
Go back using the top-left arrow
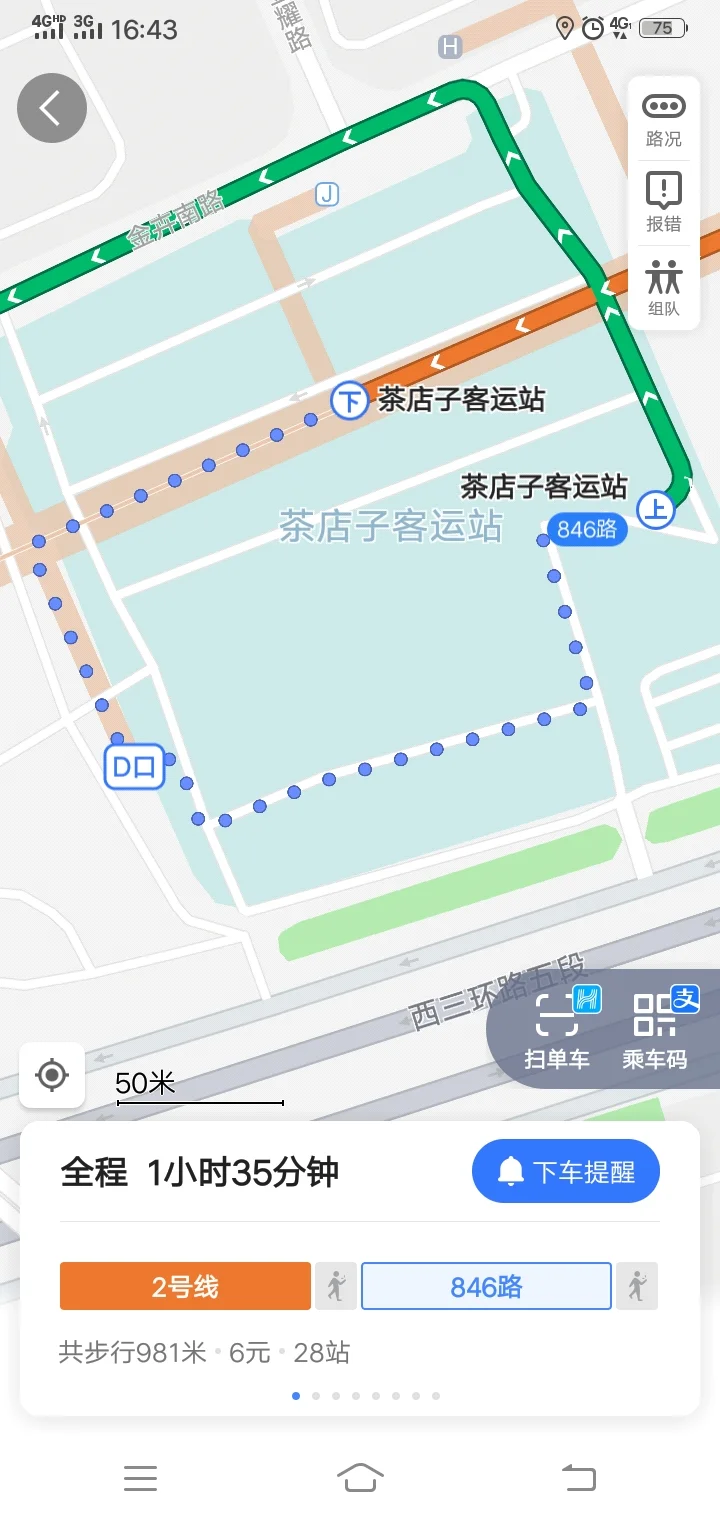coord(51,107)
